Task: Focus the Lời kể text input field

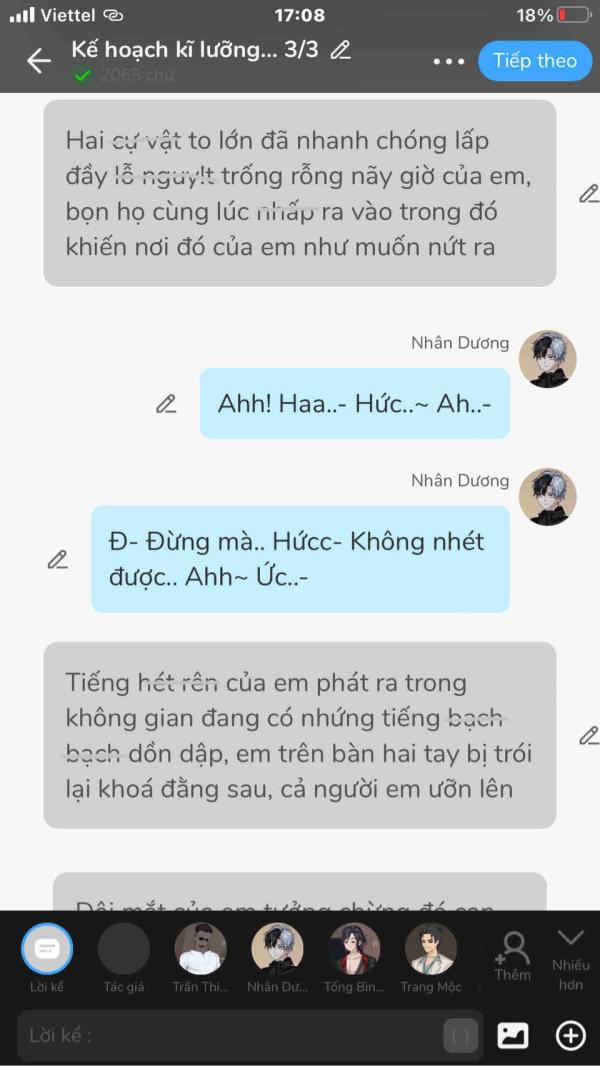Action: (x=230, y=1036)
